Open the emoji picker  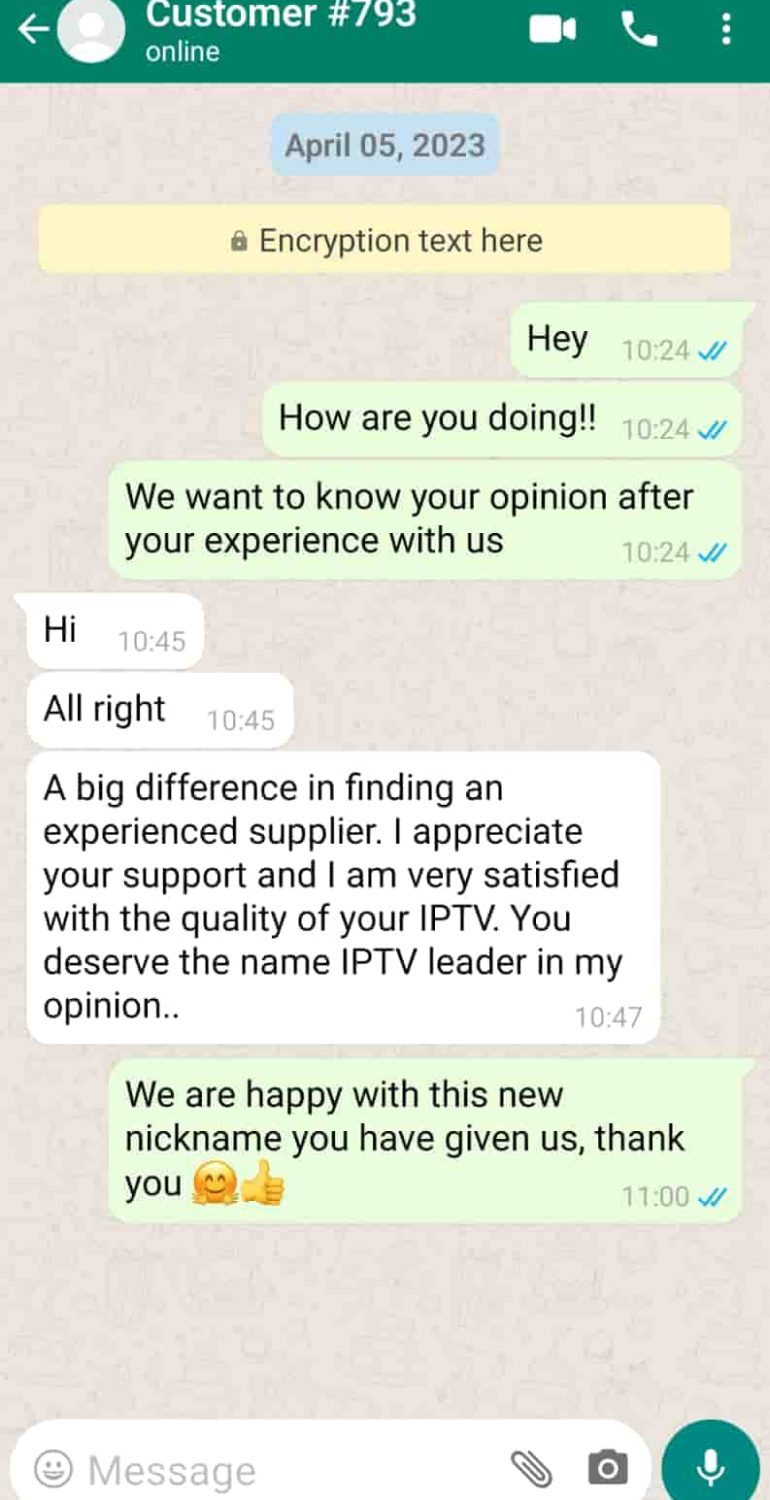(53, 1469)
